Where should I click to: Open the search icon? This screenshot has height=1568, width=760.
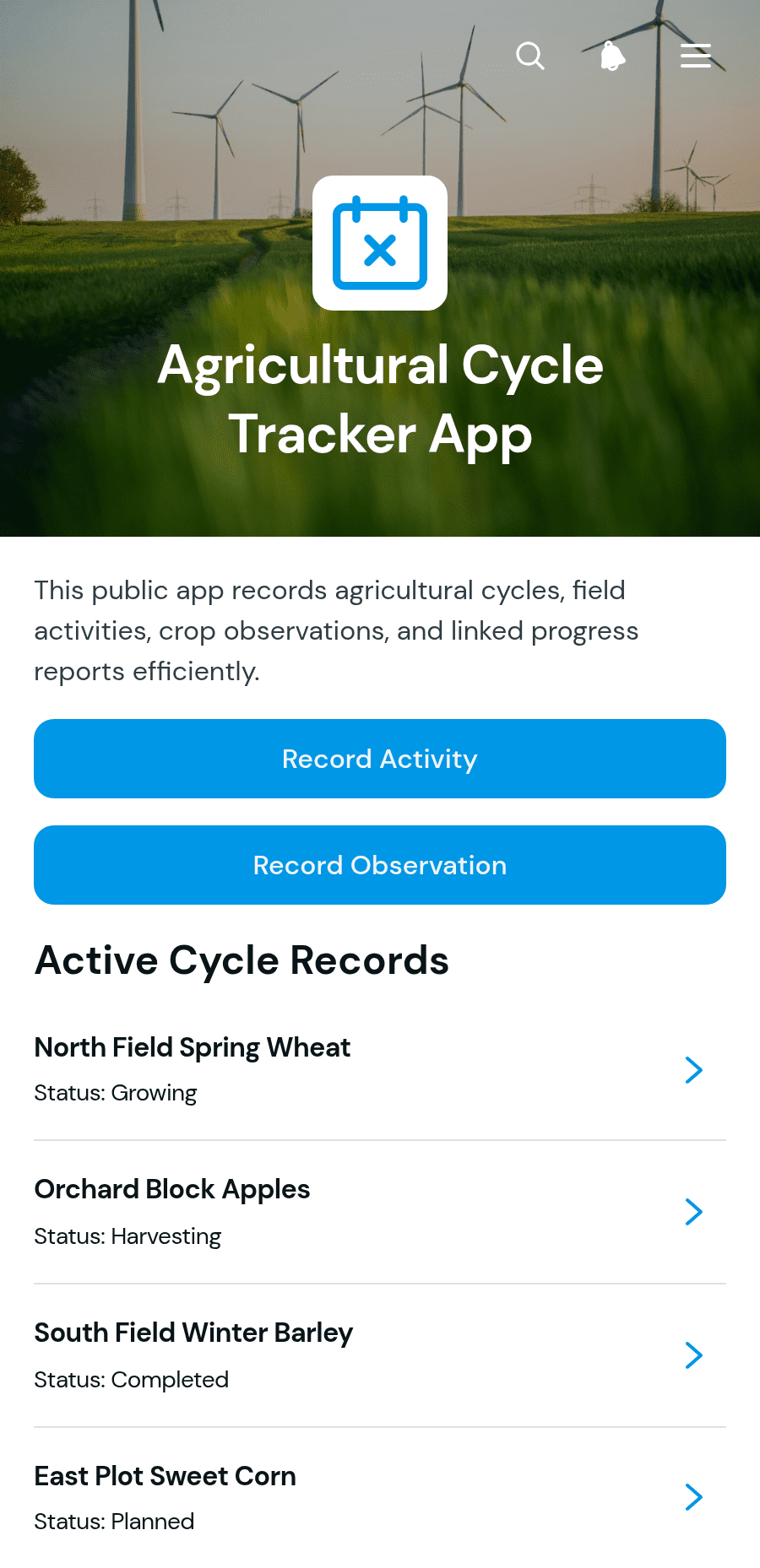(x=530, y=56)
